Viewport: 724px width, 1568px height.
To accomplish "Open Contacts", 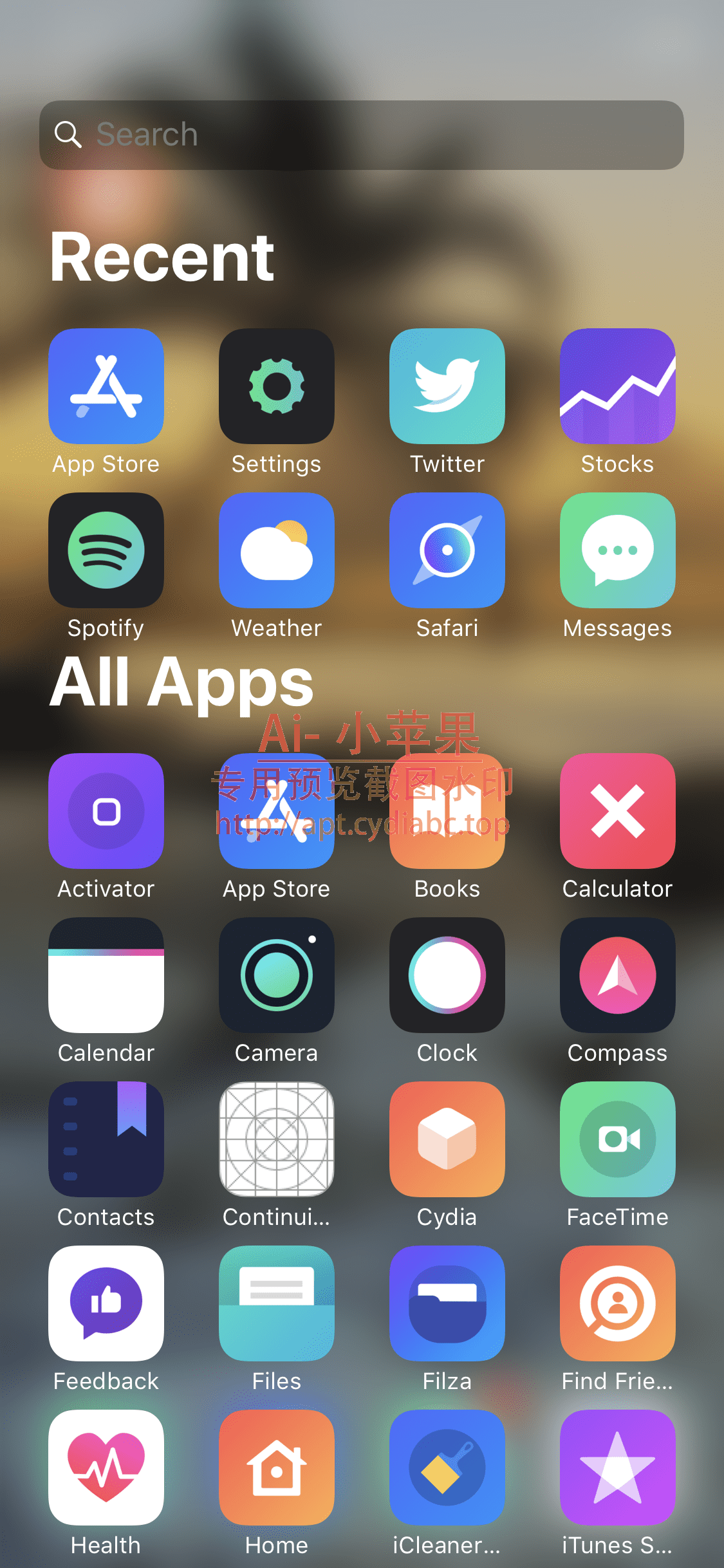I will tap(106, 1139).
